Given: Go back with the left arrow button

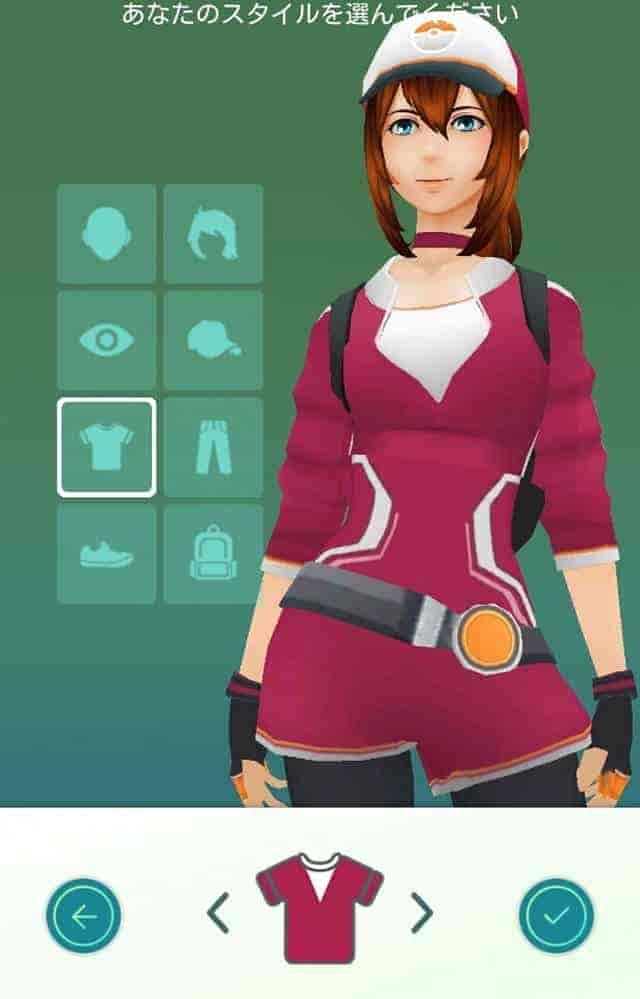Looking at the screenshot, I should 83,915.
